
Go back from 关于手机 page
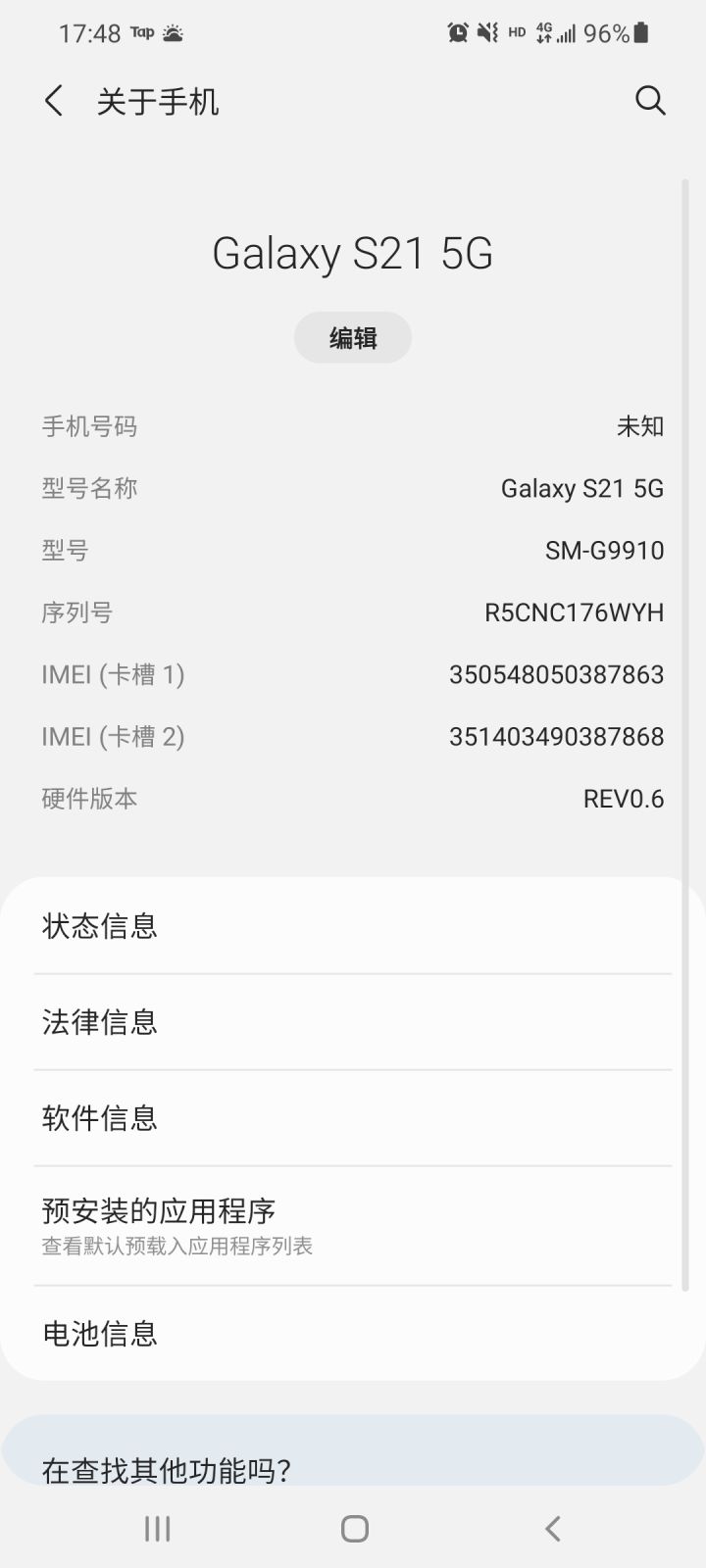55,101
